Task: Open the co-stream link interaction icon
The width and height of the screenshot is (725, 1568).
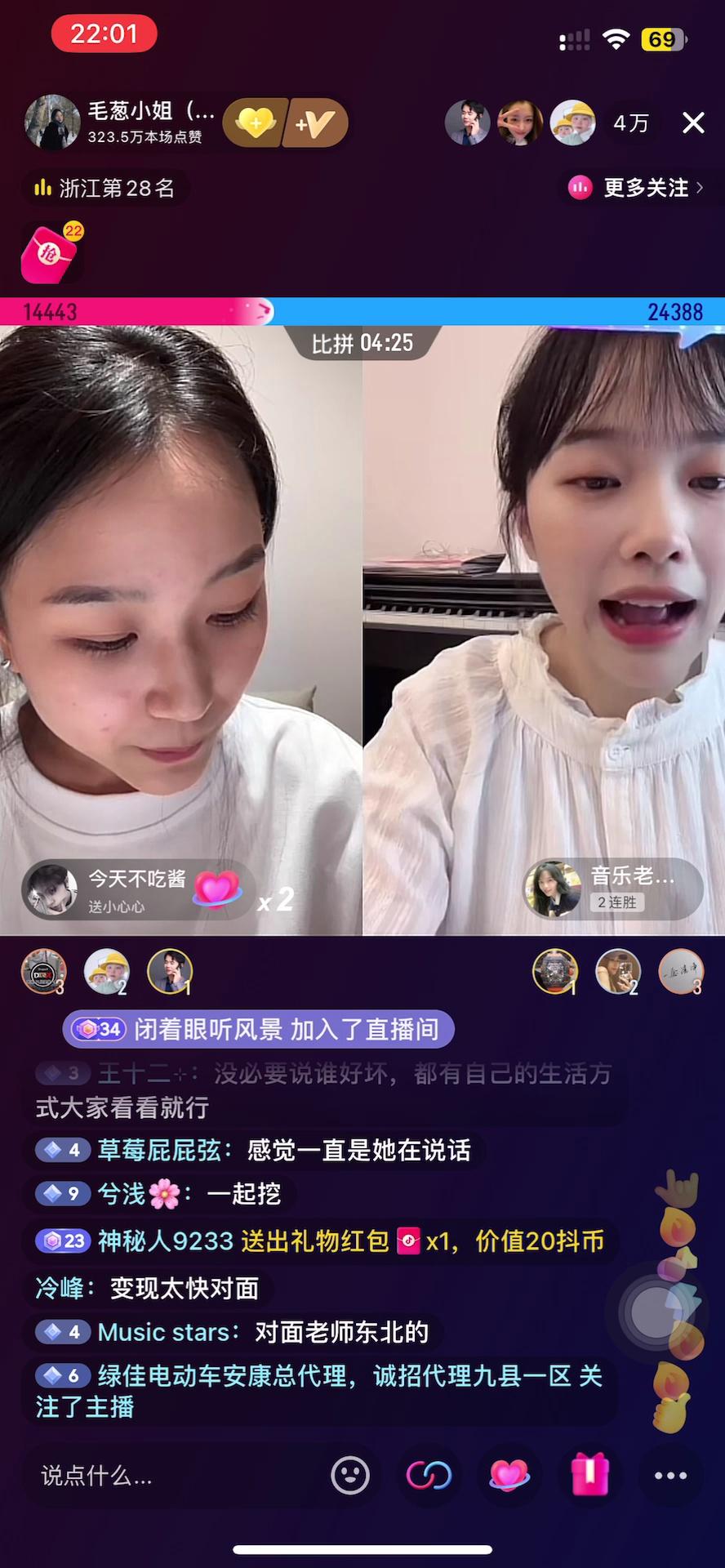Action: [429, 1476]
